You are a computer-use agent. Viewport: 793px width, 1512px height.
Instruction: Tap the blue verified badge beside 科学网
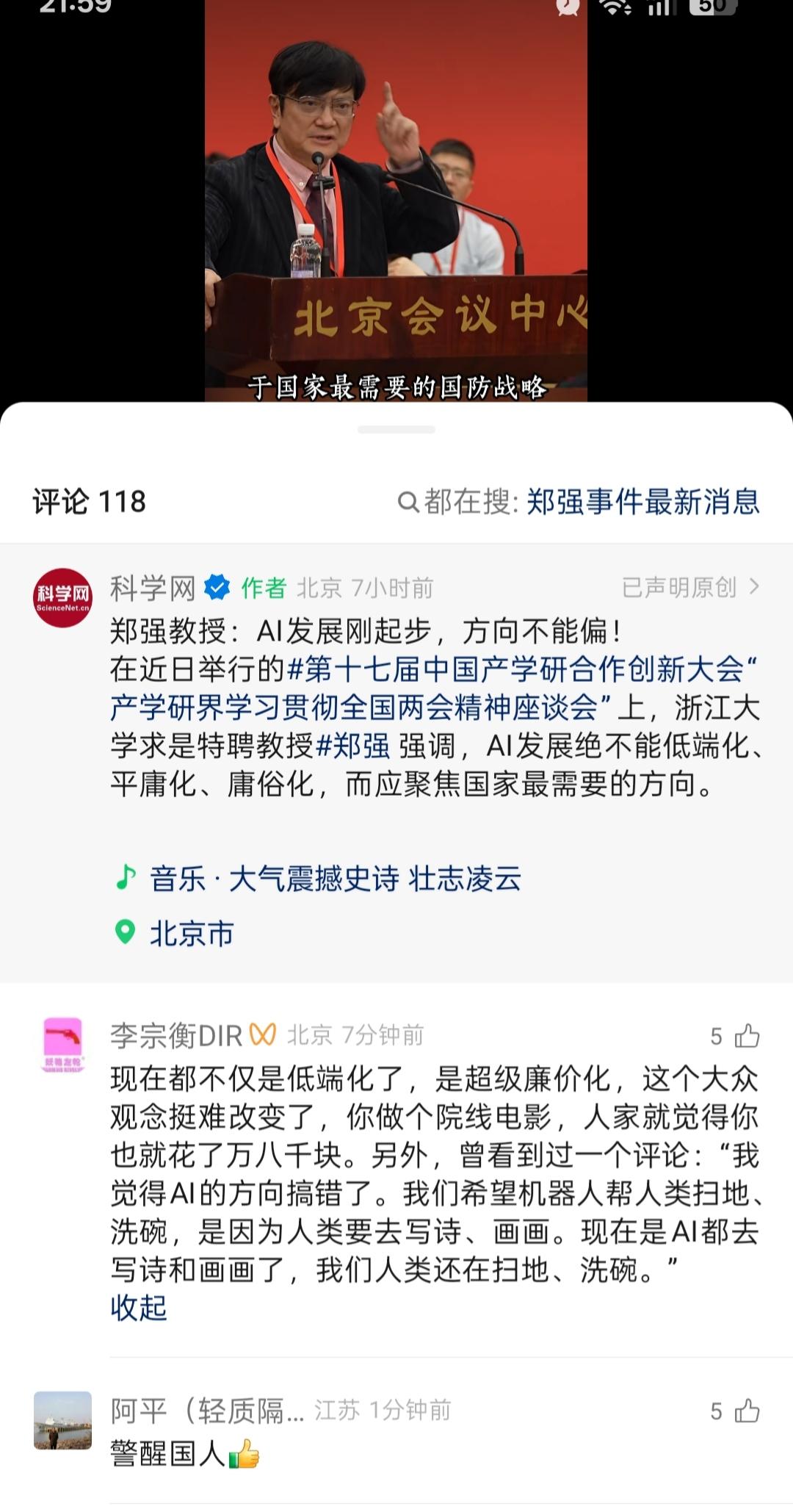pos(215,586)
